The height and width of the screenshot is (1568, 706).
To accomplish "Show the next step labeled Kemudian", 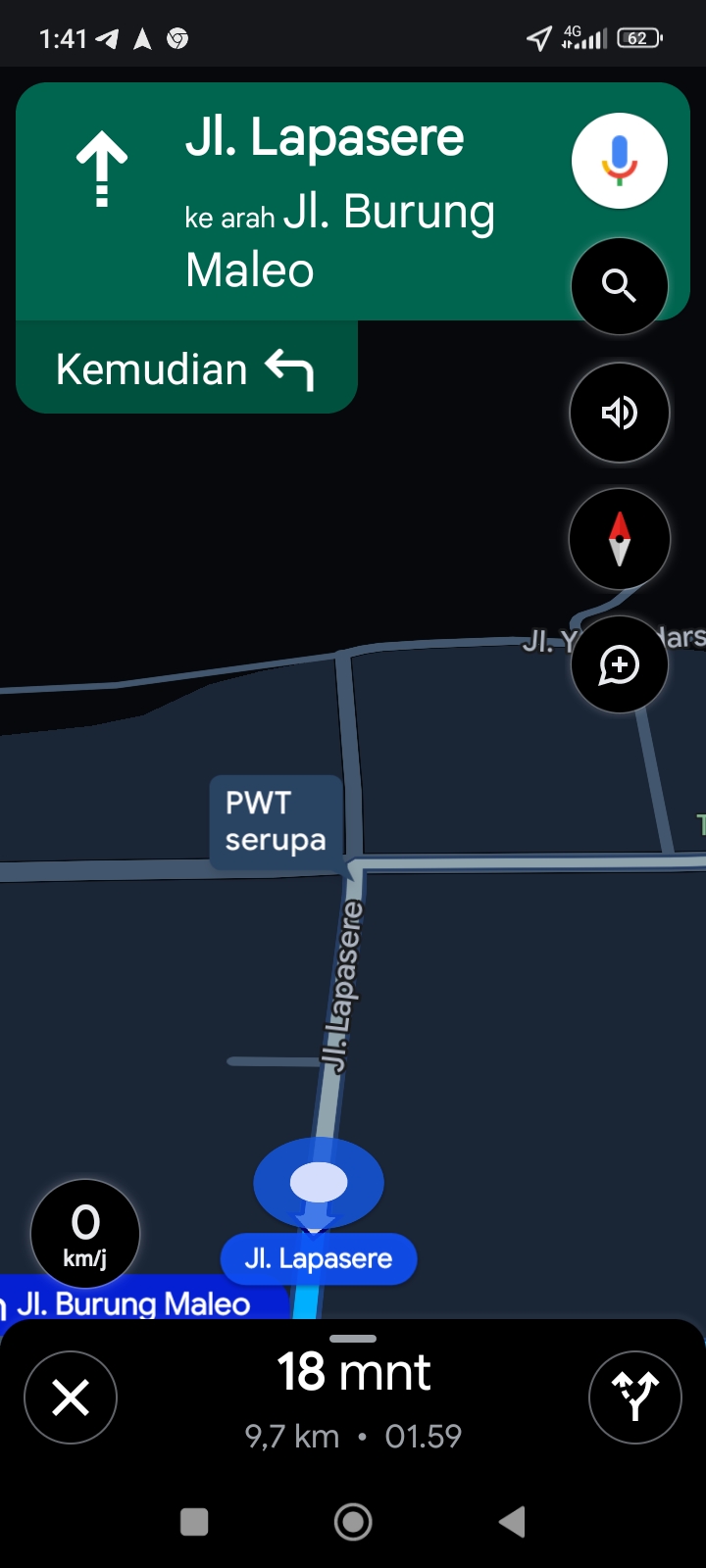I will (x=186, y=368).
